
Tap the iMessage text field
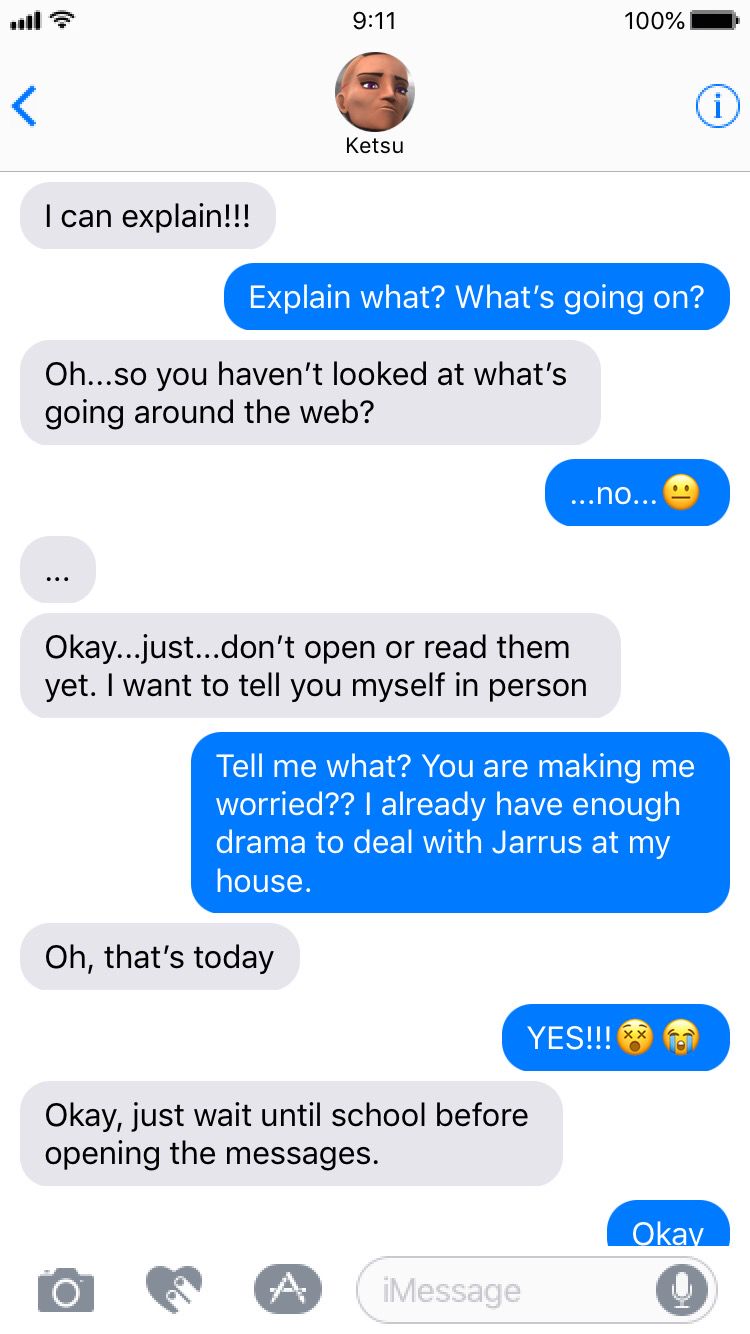[x=500, y=1290]
